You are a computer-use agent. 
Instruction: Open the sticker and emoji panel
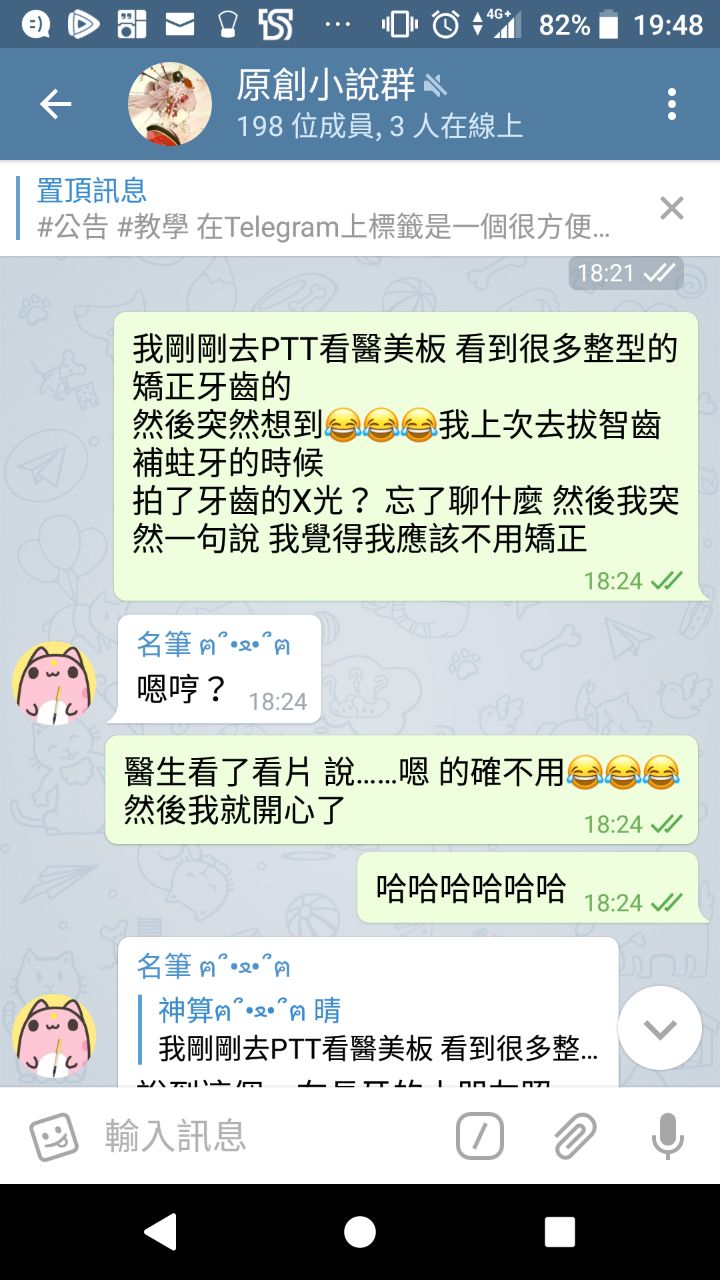point(53,1136)
